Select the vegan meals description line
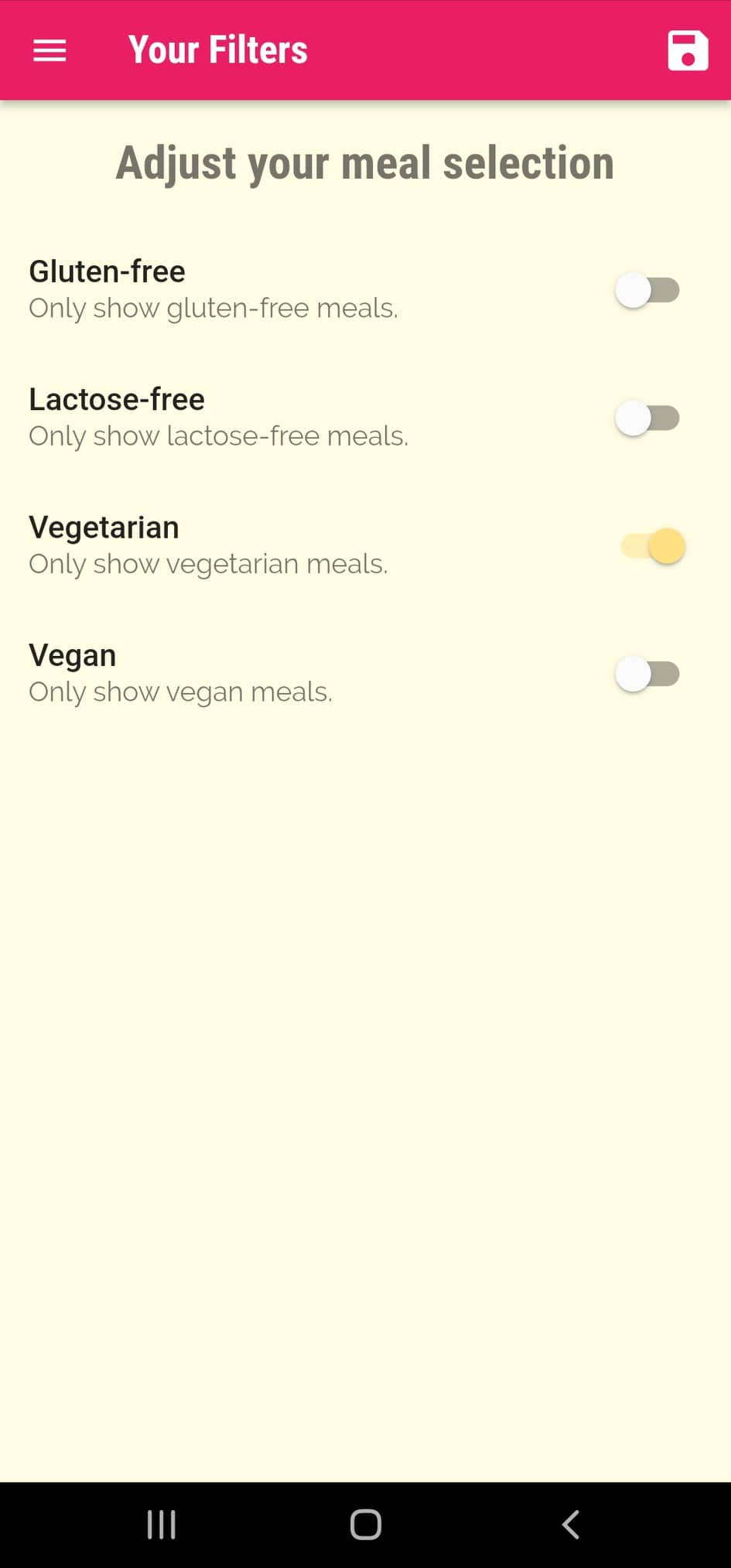 point(179,692)
